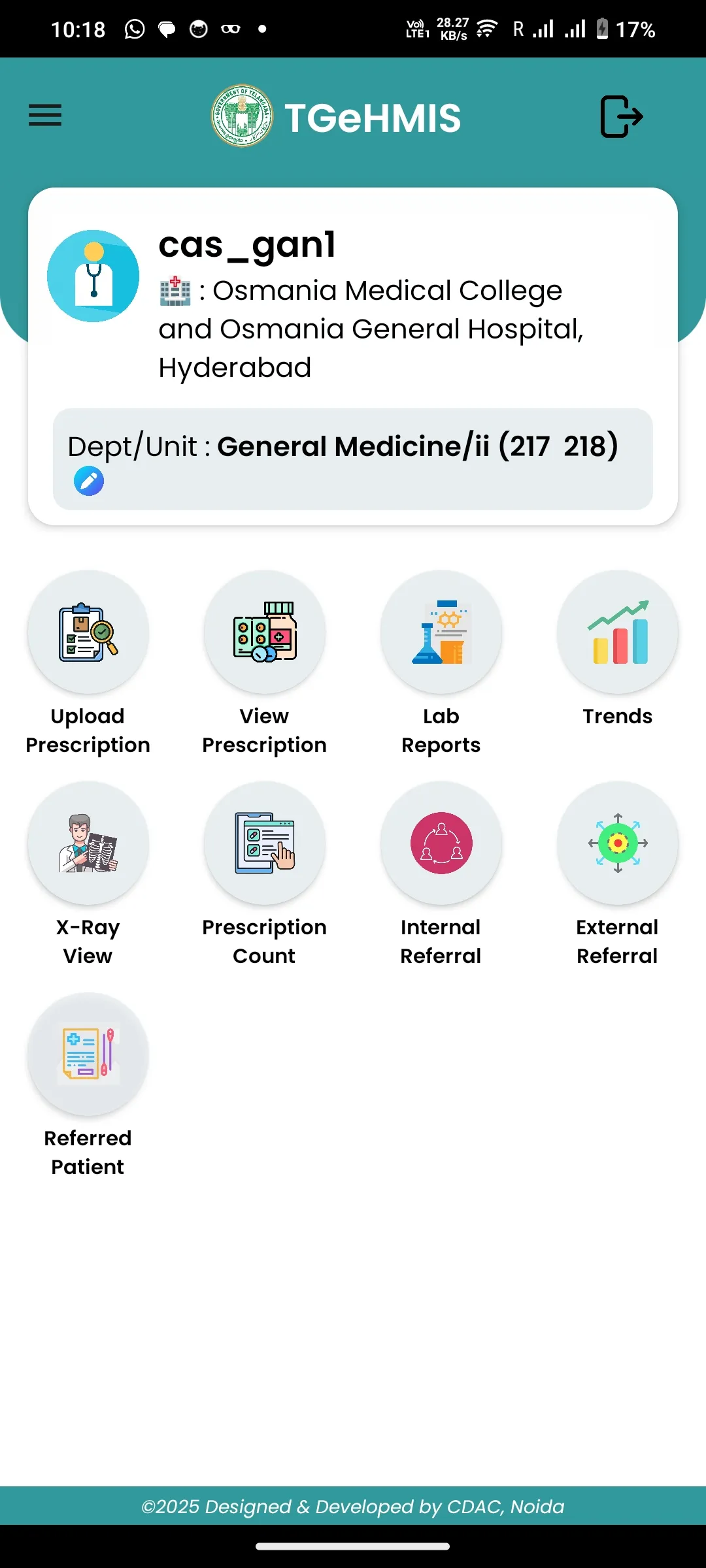Tap the Telangana government logo
The height and width of the screenshot is (1568, 706).
[241, 116]
